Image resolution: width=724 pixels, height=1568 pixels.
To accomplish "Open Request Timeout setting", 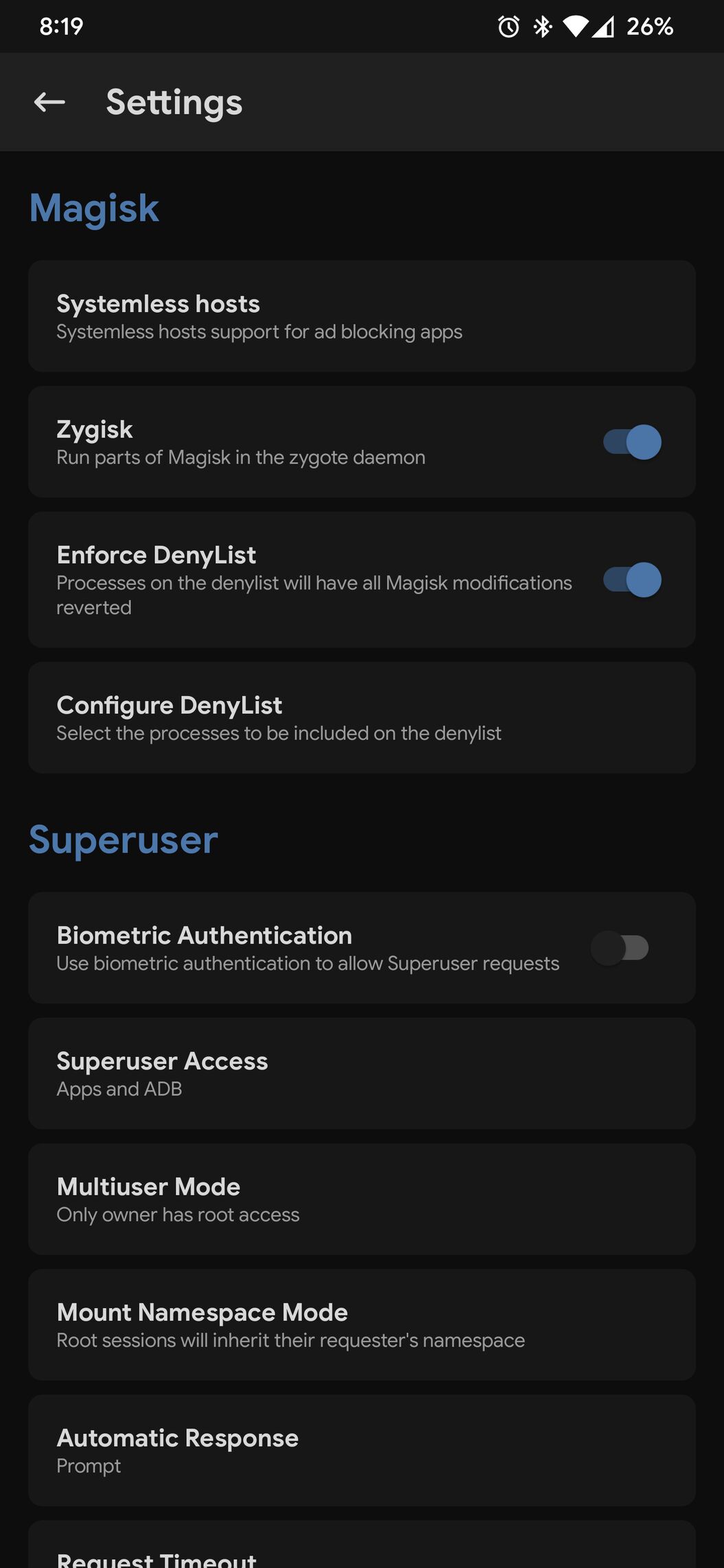I will point(362,1545).
